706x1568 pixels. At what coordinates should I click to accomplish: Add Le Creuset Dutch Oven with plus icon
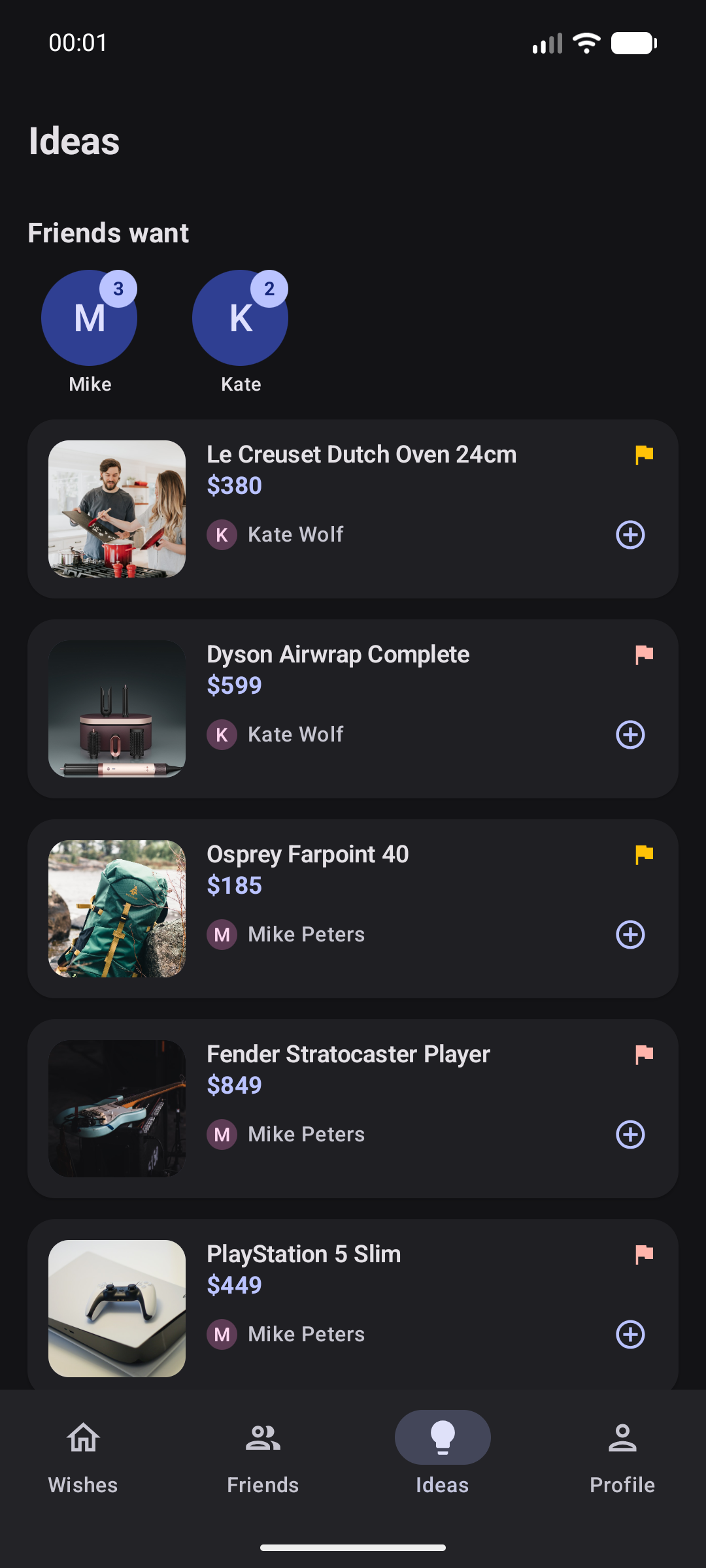click(630, 535)
